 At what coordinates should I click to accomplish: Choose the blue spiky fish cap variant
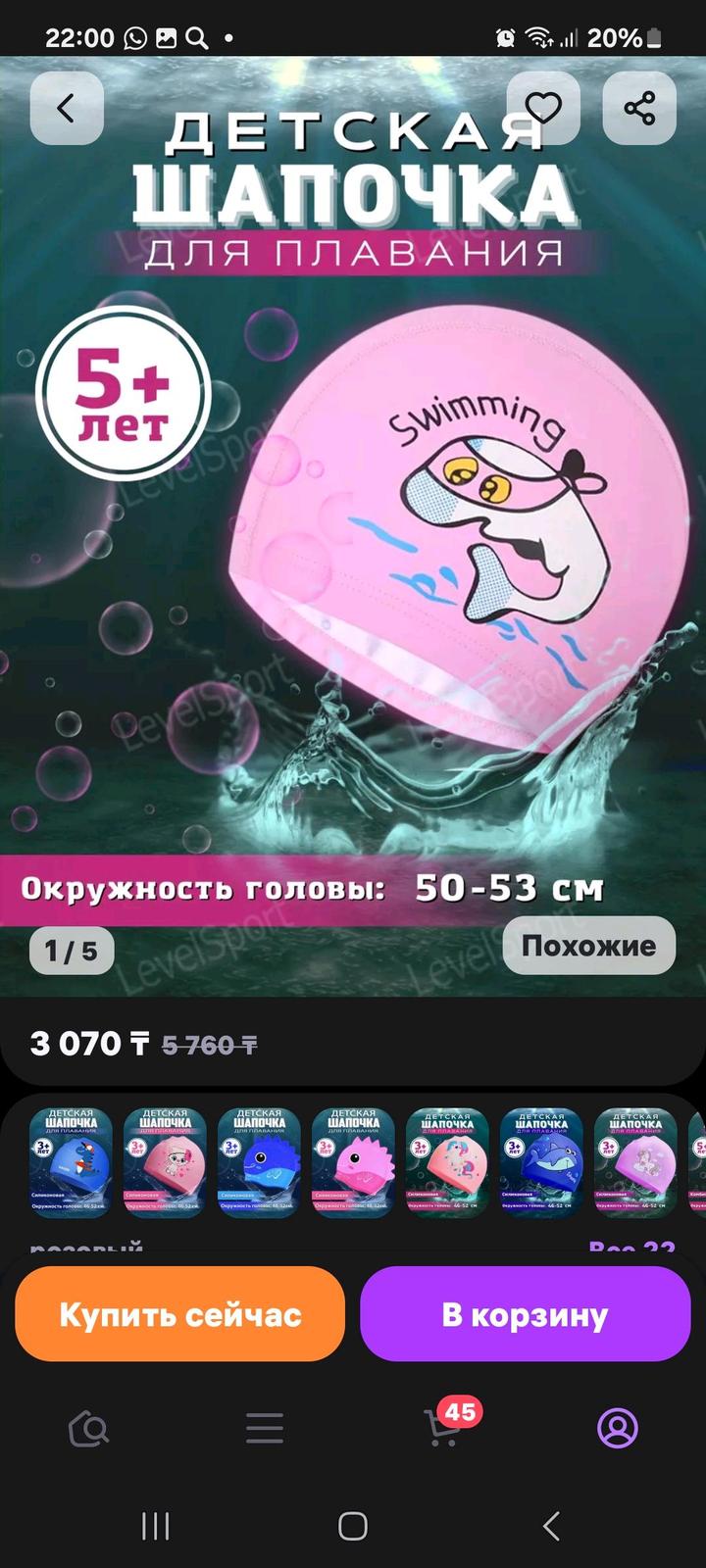click(259, 1163)
